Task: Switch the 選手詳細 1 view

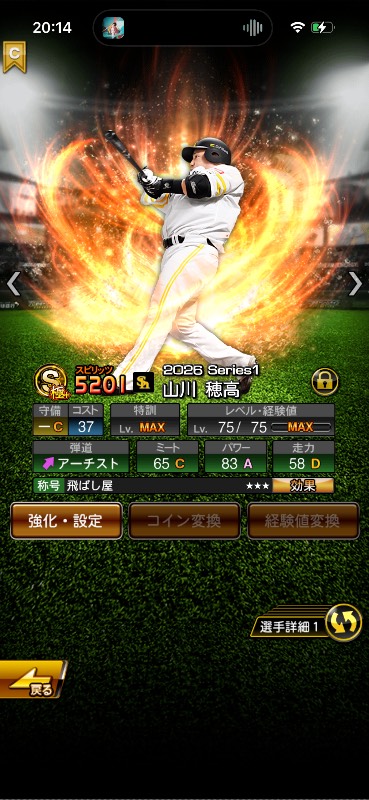Action: (307, 623)
